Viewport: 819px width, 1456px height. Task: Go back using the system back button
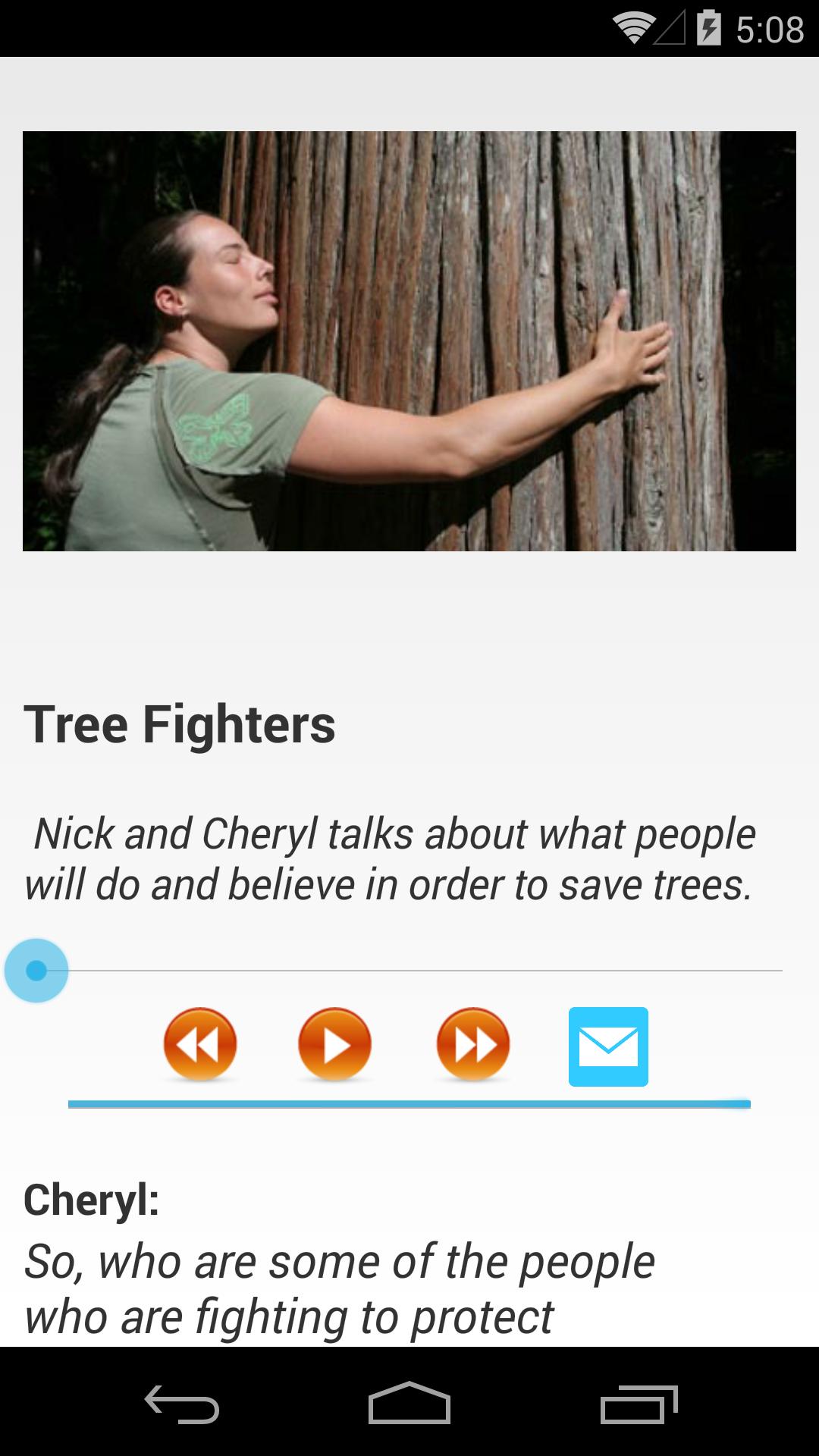point(182,1403)
